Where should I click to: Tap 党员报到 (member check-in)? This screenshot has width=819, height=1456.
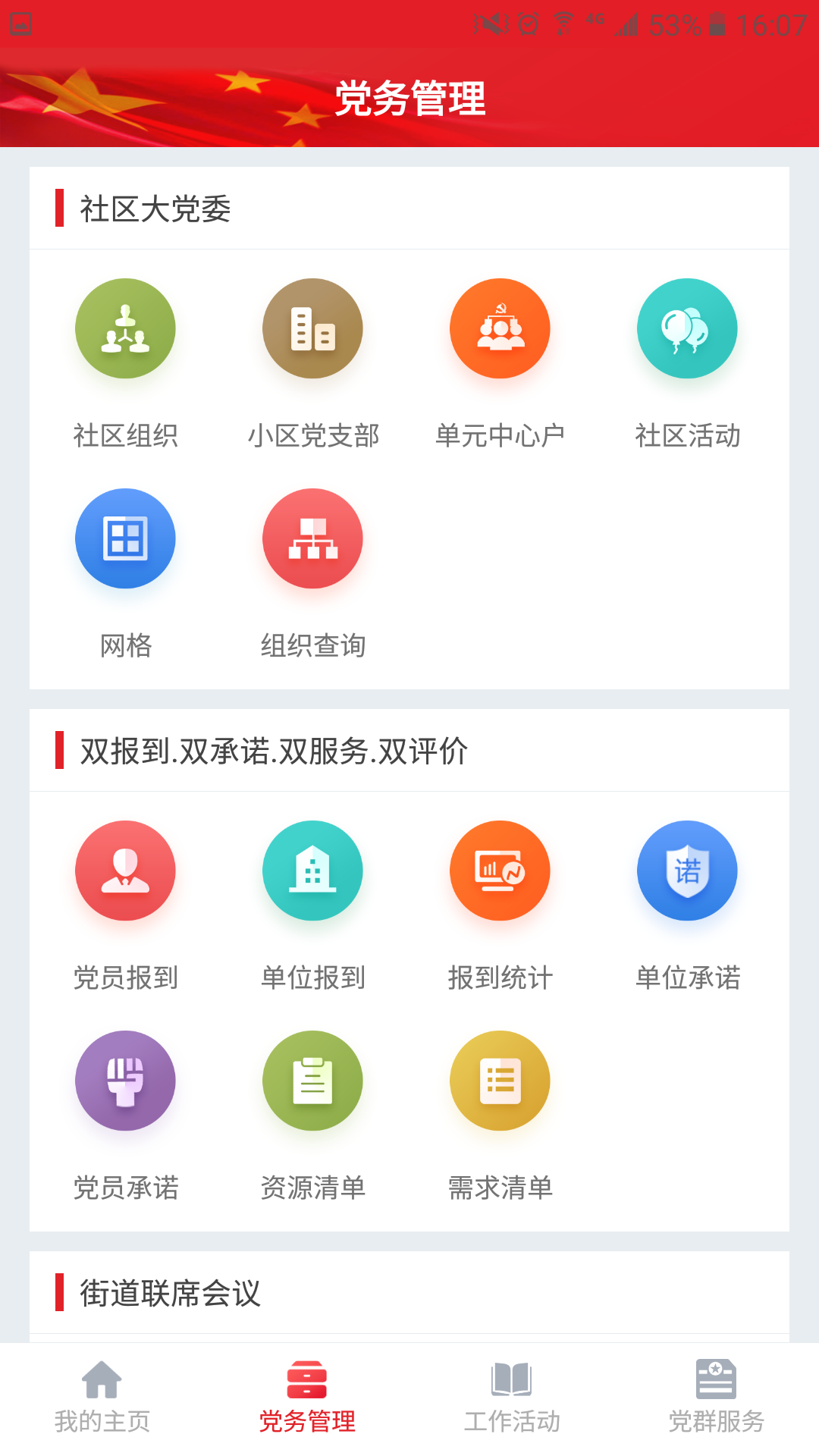125,871
